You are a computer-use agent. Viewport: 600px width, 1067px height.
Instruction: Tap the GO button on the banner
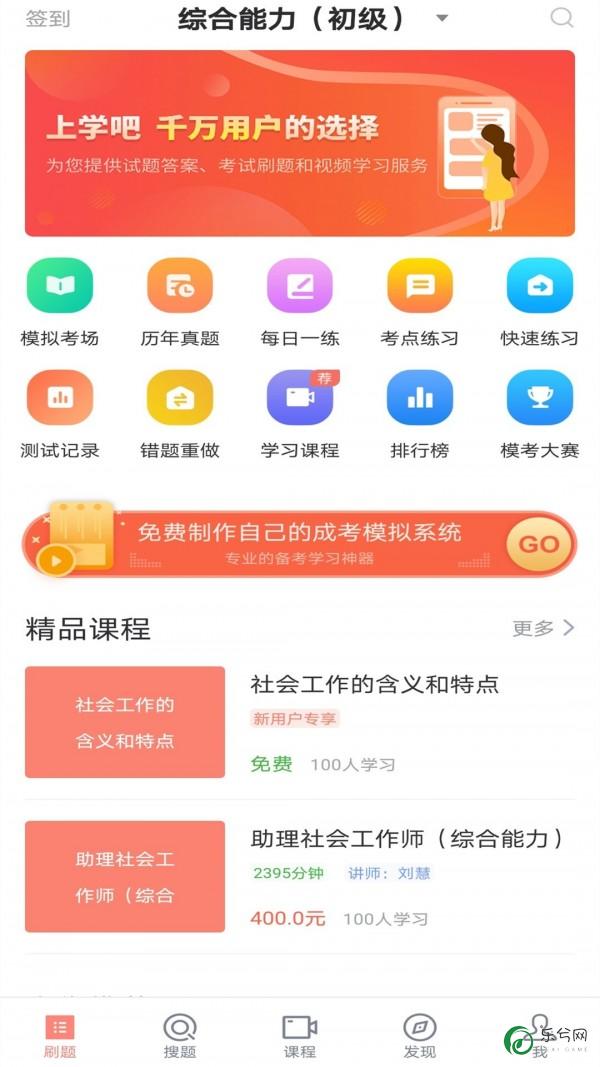539,544
